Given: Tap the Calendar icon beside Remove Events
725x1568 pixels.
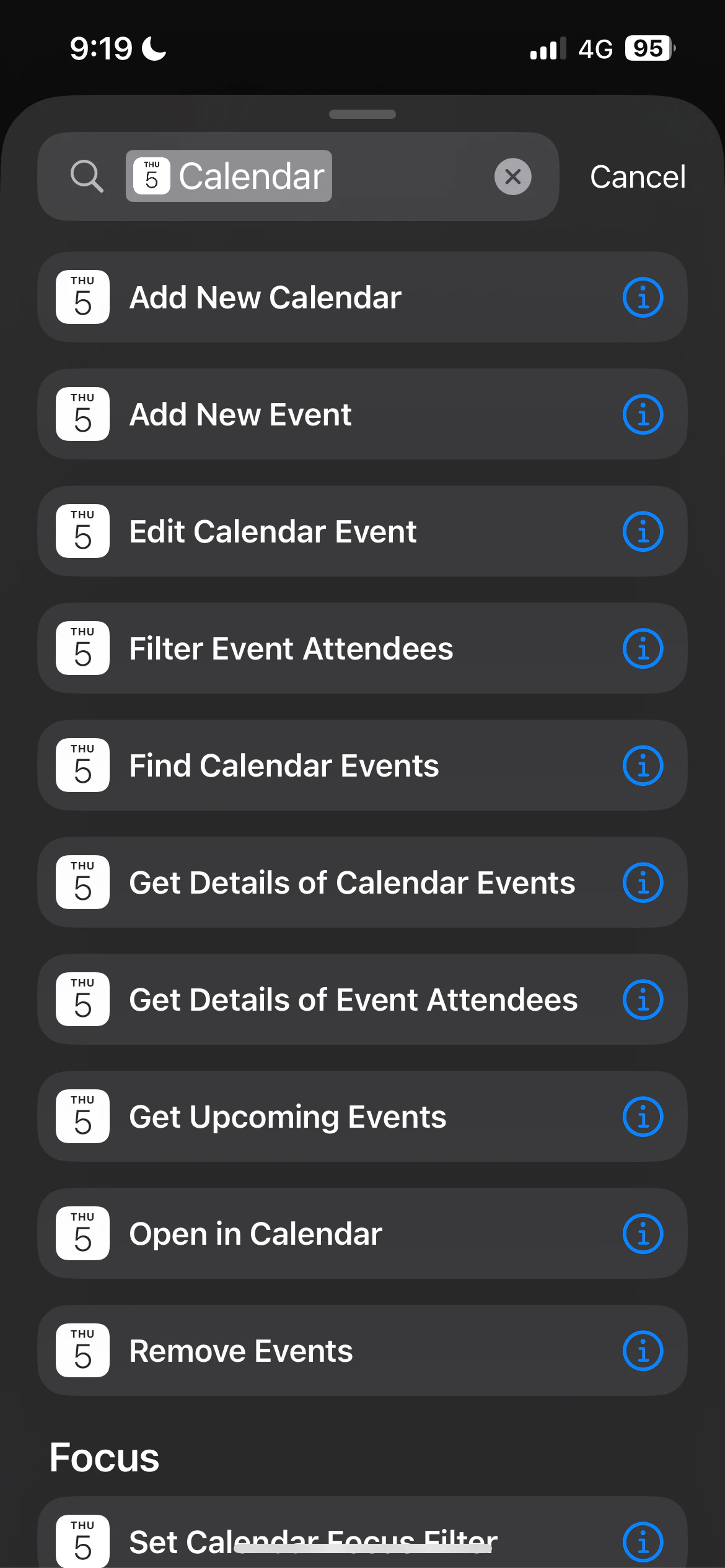Looking at the screenshot, I should [x=82, y=1351].
